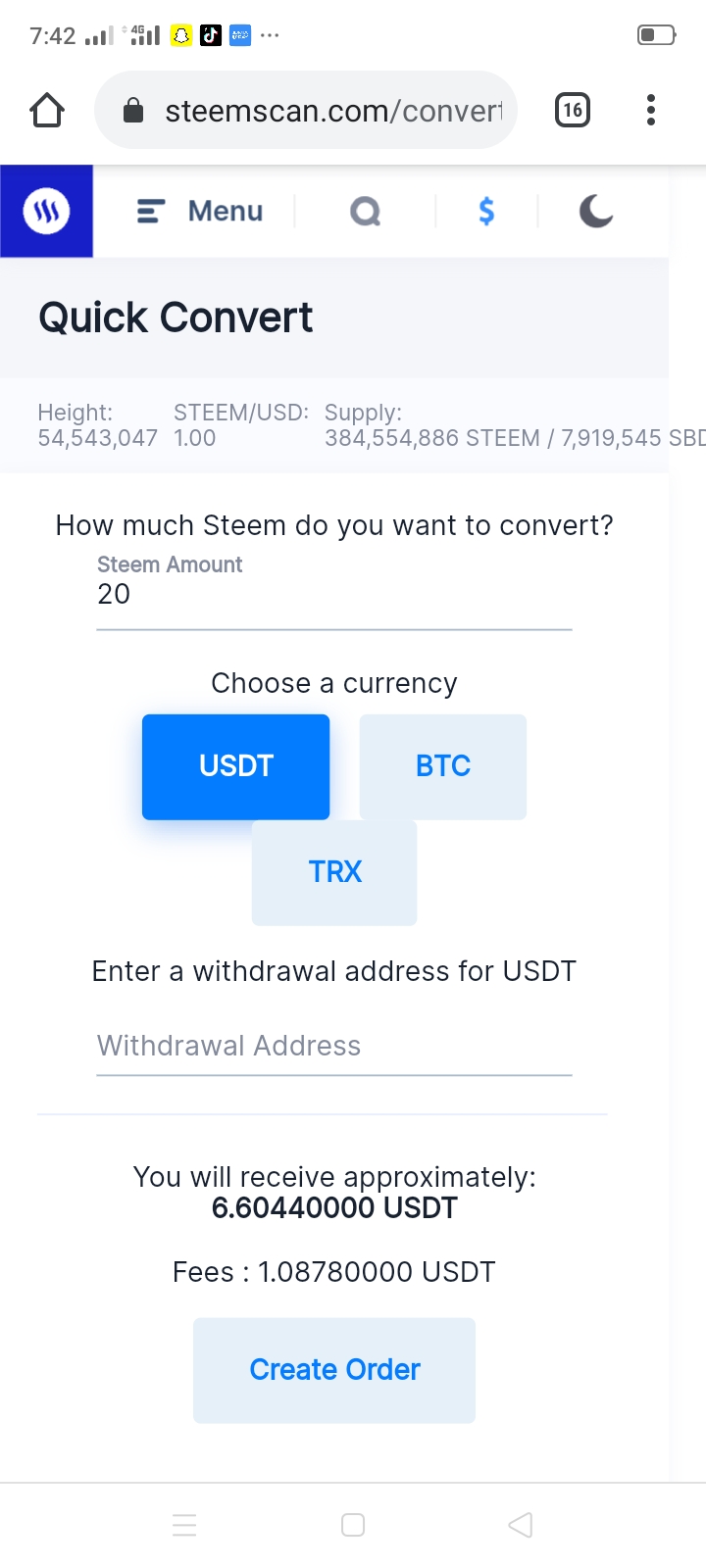Screen dimensions: 706x1568
Task: Tap the Steem logo in the header
Action: coord(46,211)
